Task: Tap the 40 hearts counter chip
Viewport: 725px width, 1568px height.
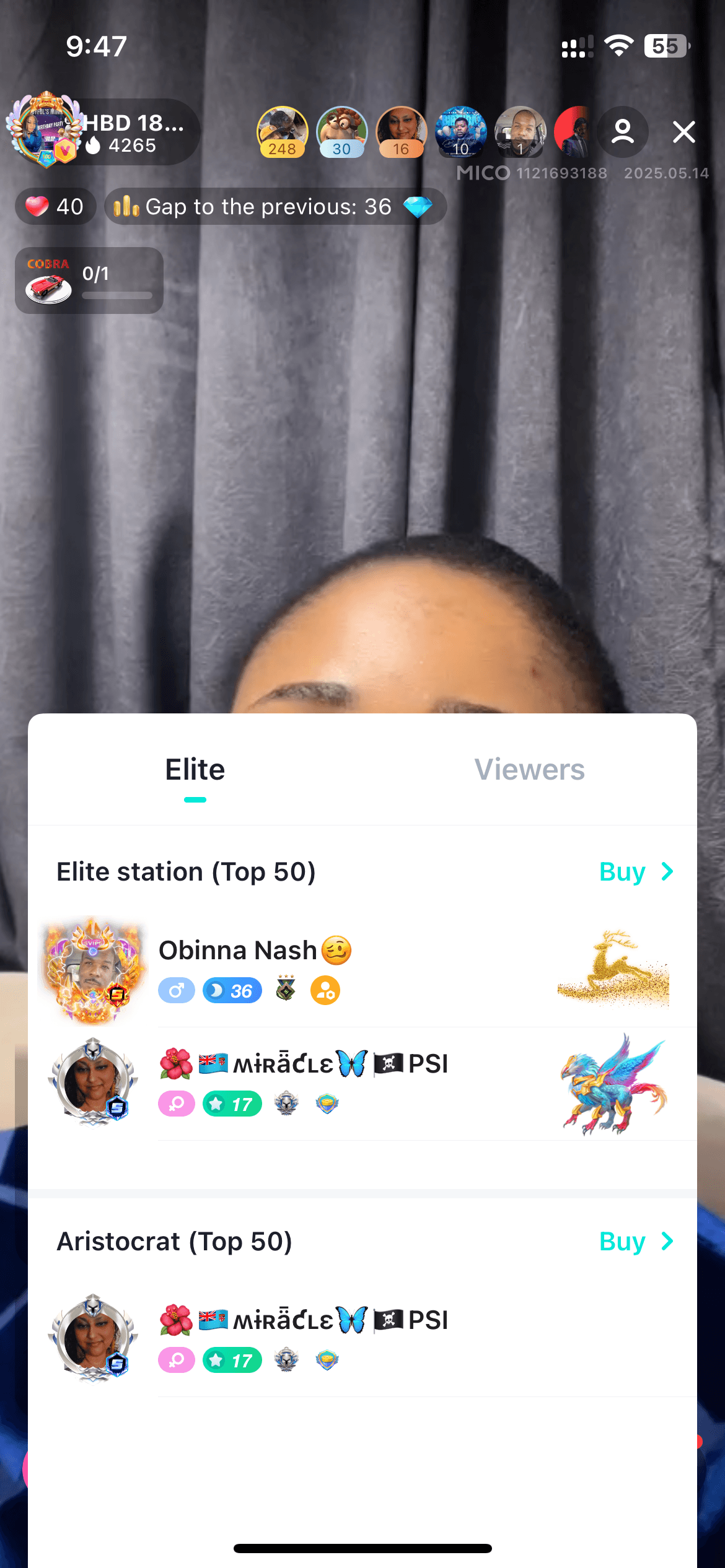Action: click(x=55, y=206)
